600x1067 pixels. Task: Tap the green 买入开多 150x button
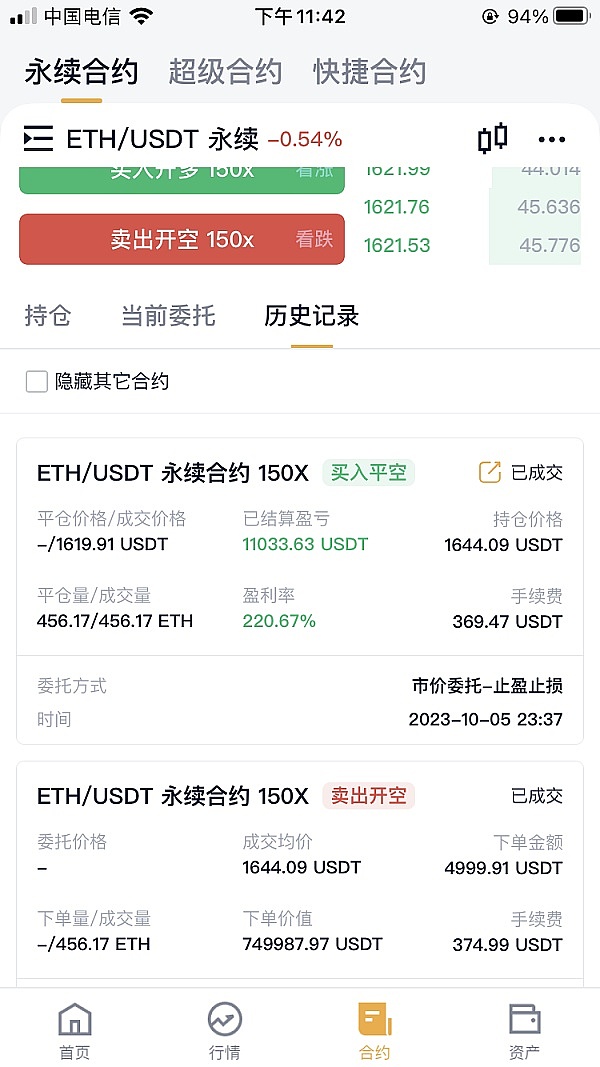[x=182, y=176]
